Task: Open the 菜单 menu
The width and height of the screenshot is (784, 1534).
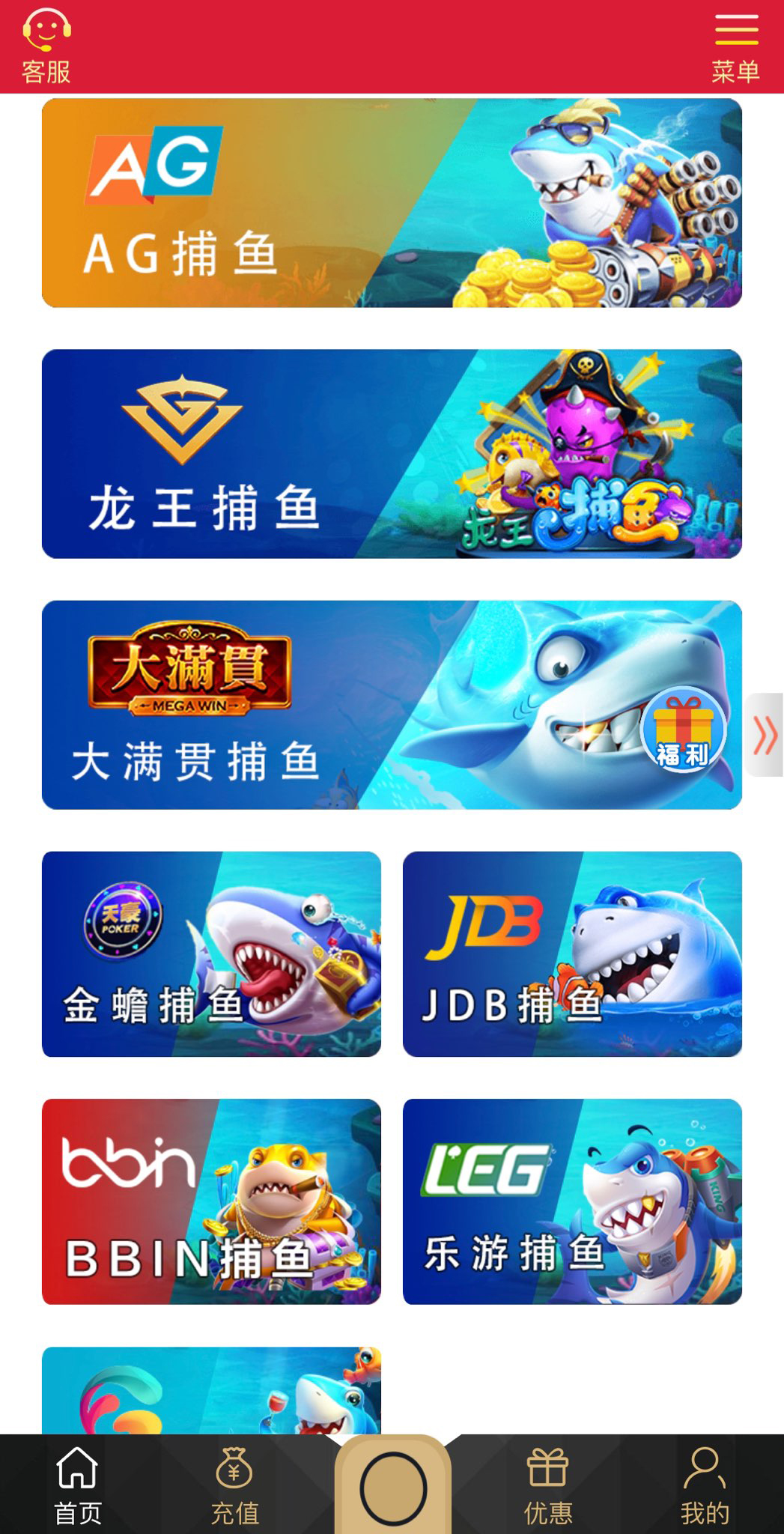Action: [735, 48]
